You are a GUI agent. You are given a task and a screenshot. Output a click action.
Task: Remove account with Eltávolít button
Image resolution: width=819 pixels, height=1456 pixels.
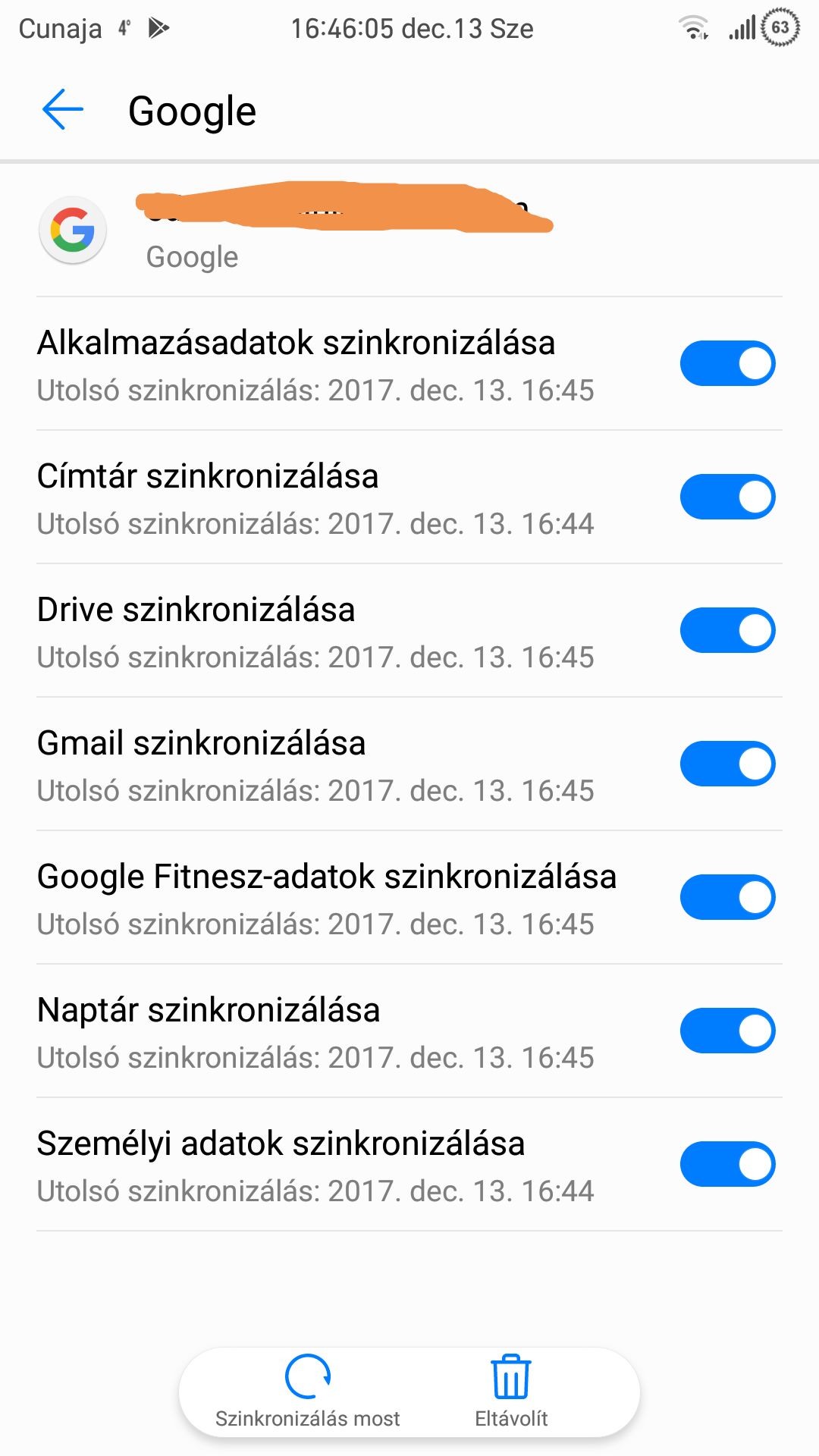511,1392
